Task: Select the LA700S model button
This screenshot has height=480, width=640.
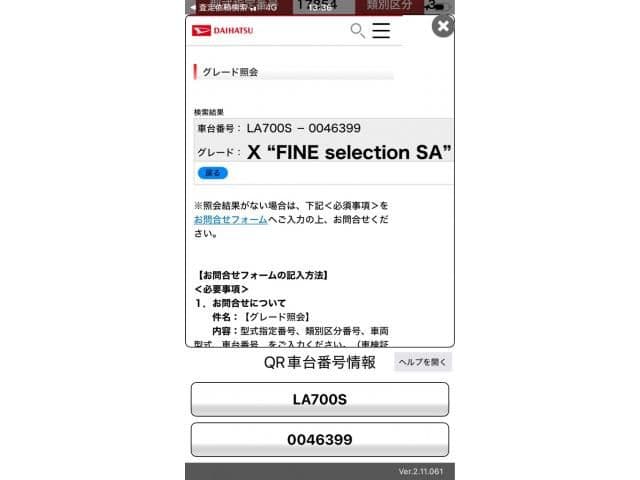Action: (319, 399)
